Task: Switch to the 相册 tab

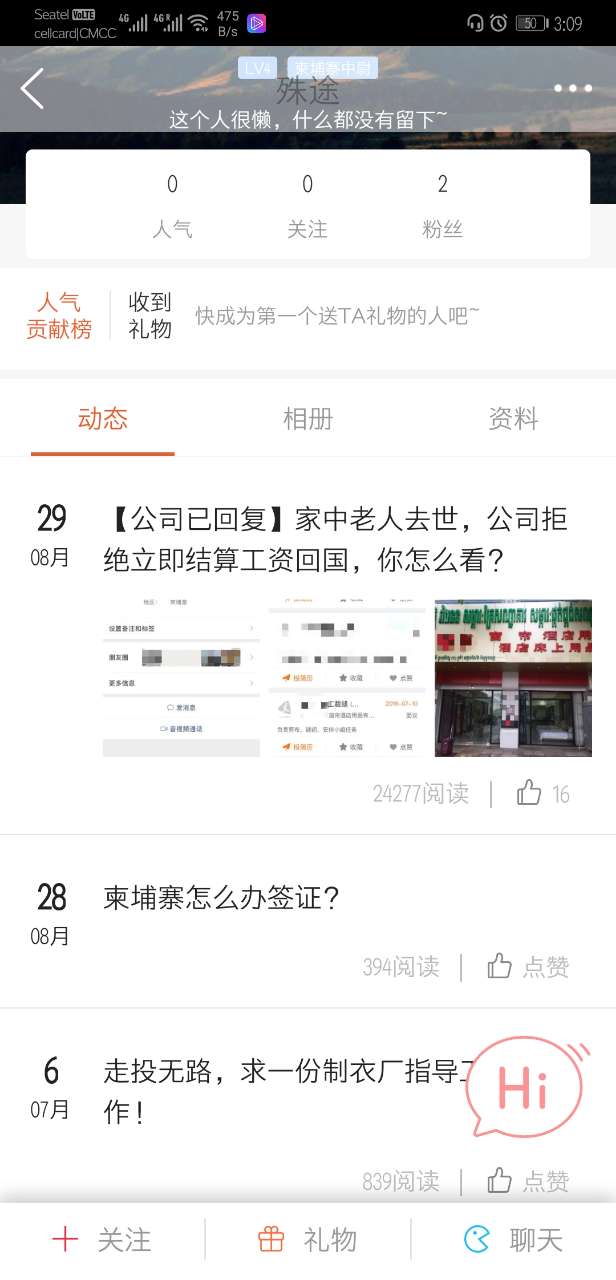Action: pos(307,419)
